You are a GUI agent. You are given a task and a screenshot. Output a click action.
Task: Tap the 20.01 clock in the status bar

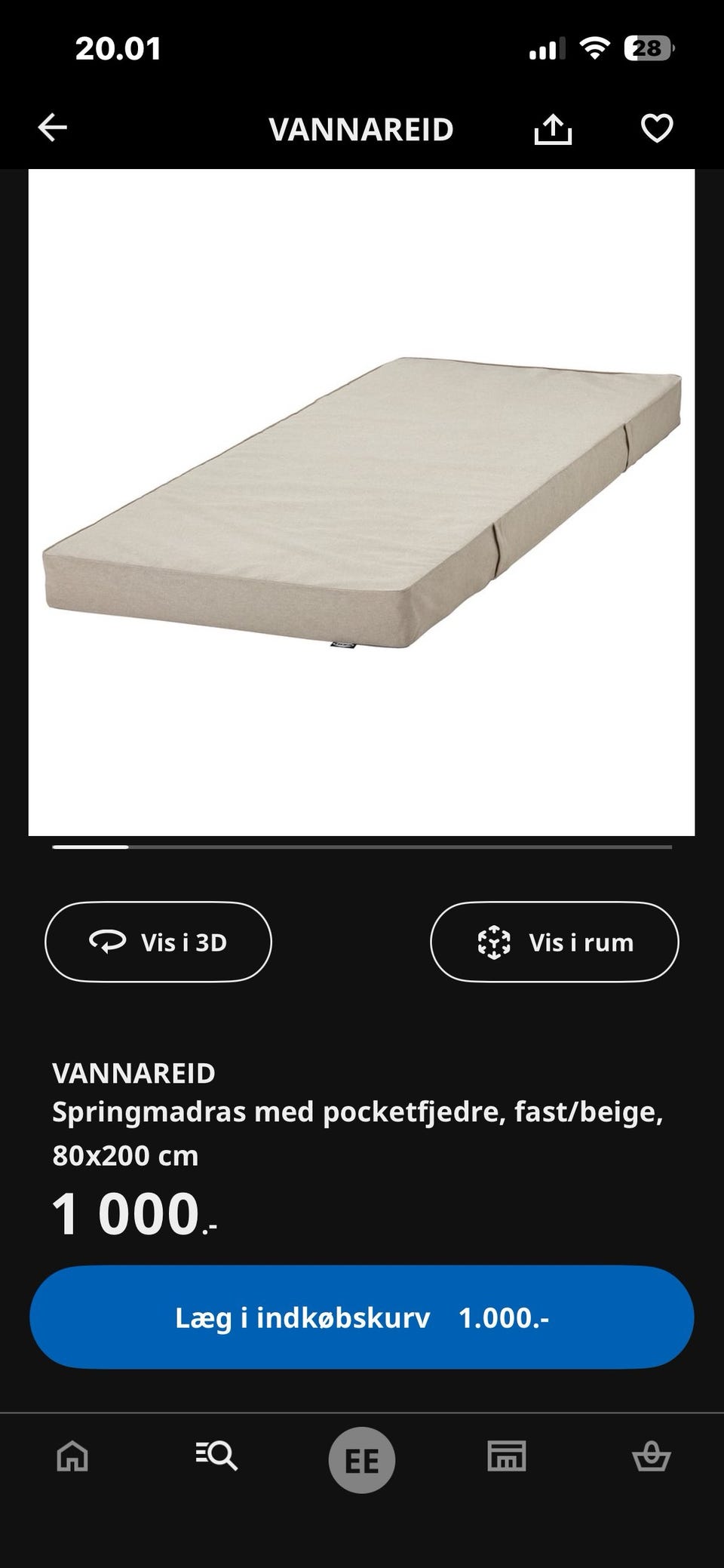coord(118,47)
